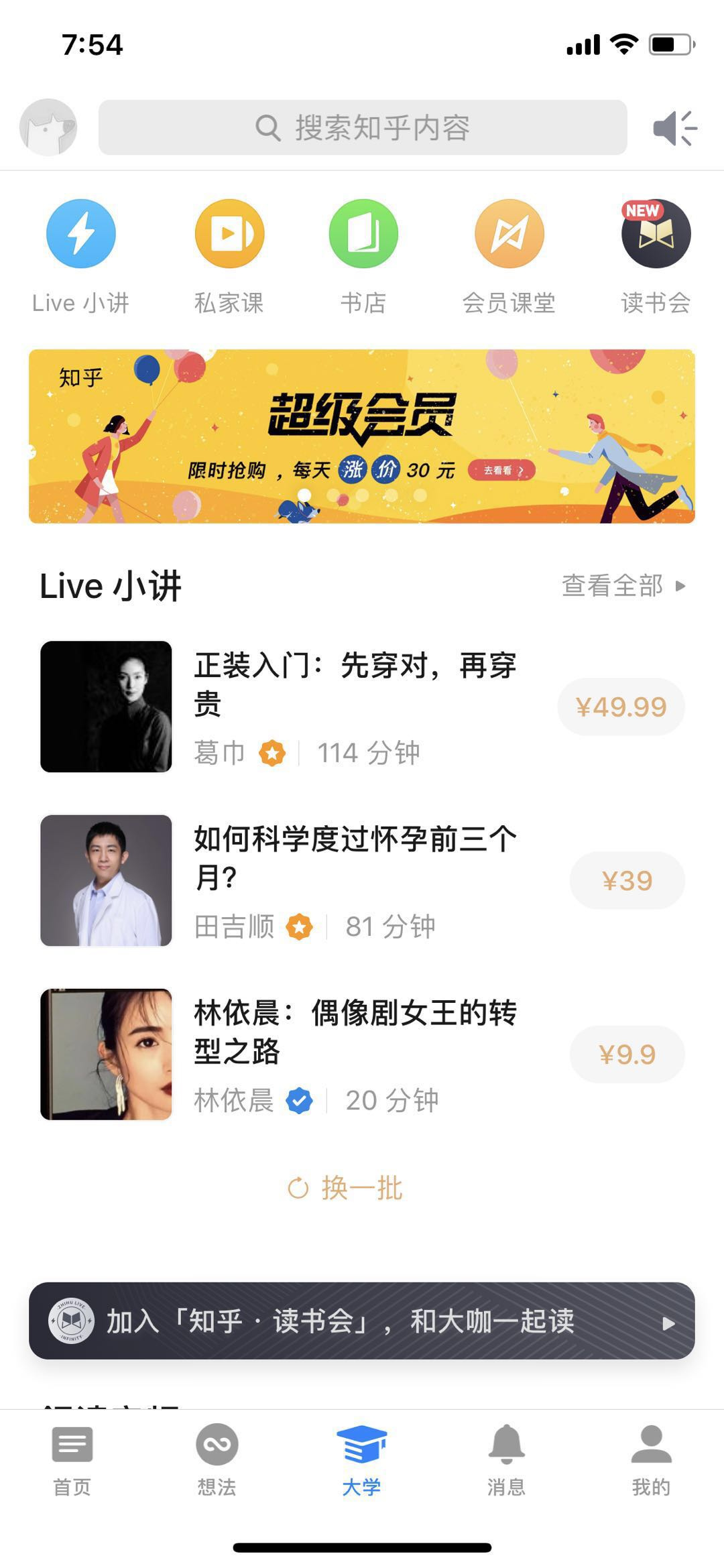Refresh the list with 换一批
Viewport: 724px width, 1568px height.
point(345,1189)
